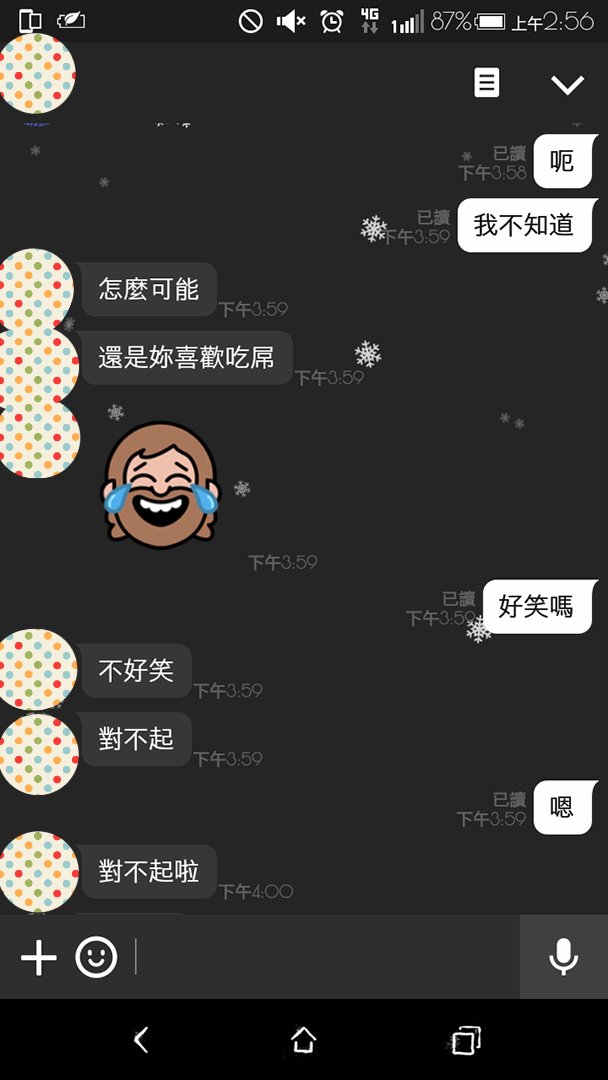Open the notes icon in the header
Screen dimensions: 608x1080
coord(486,83)
